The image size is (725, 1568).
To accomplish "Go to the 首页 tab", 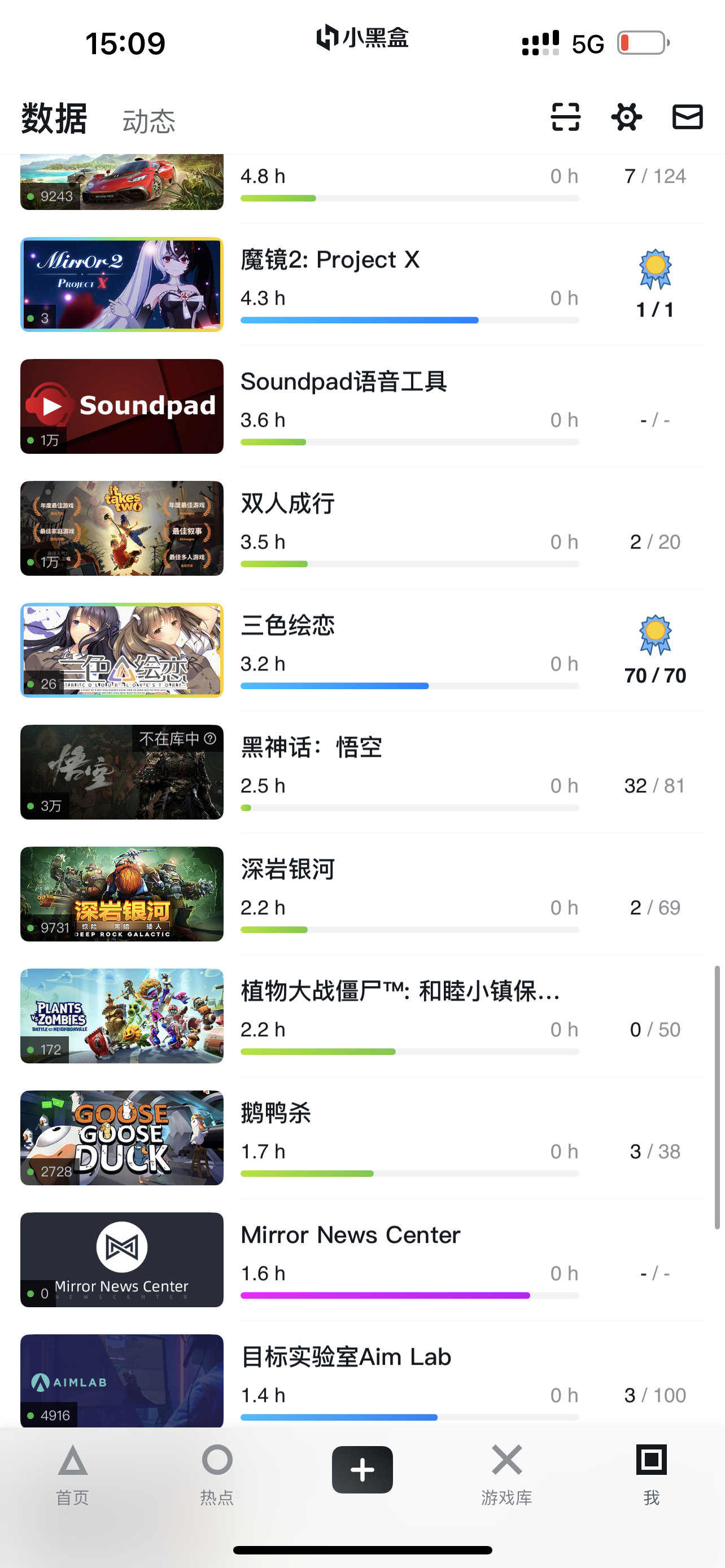I will click(x=72, y=1474).
